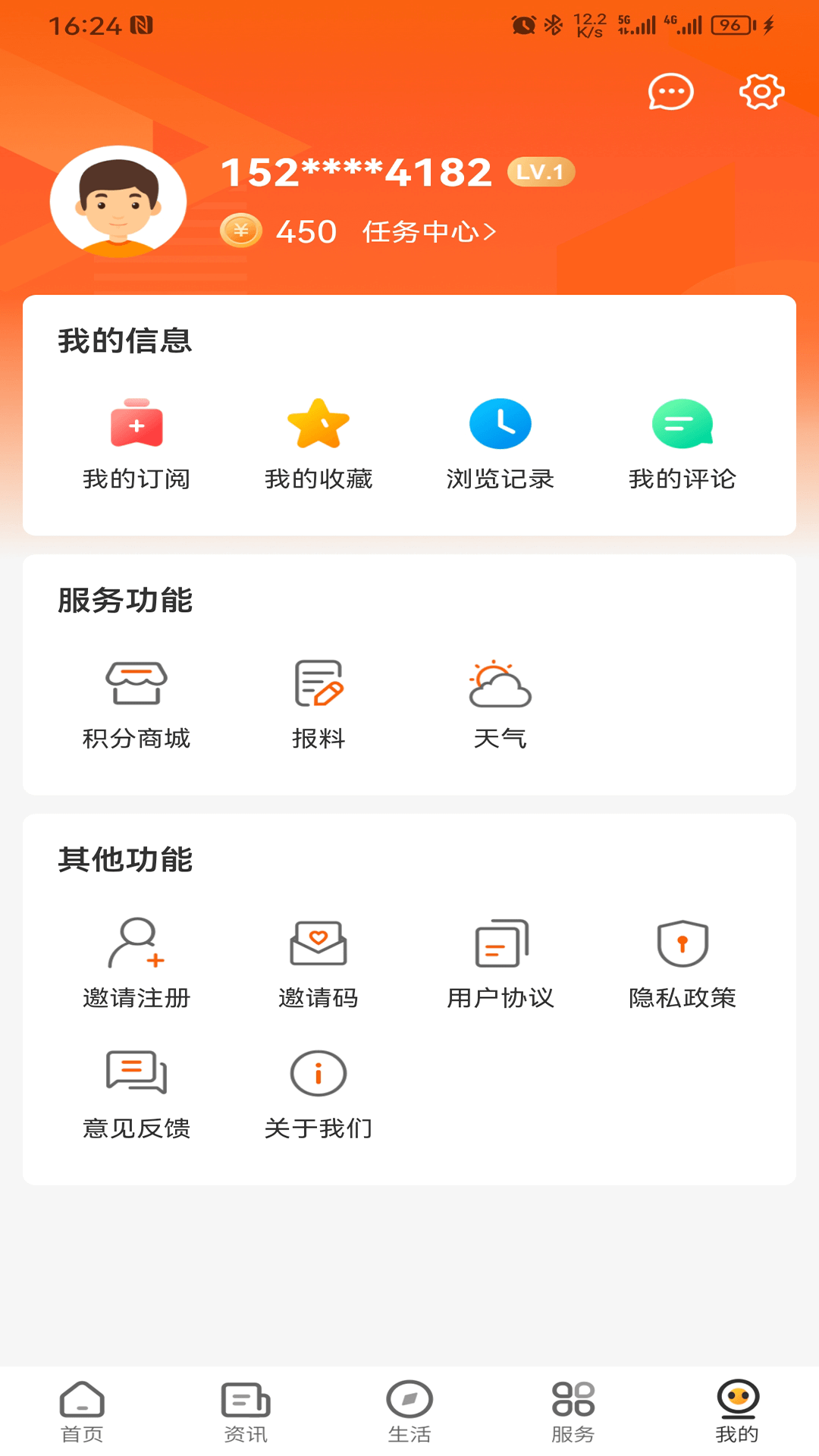Open settings gear icon
The height and width of the screenshot is (1456, 819).
point(761,92)
